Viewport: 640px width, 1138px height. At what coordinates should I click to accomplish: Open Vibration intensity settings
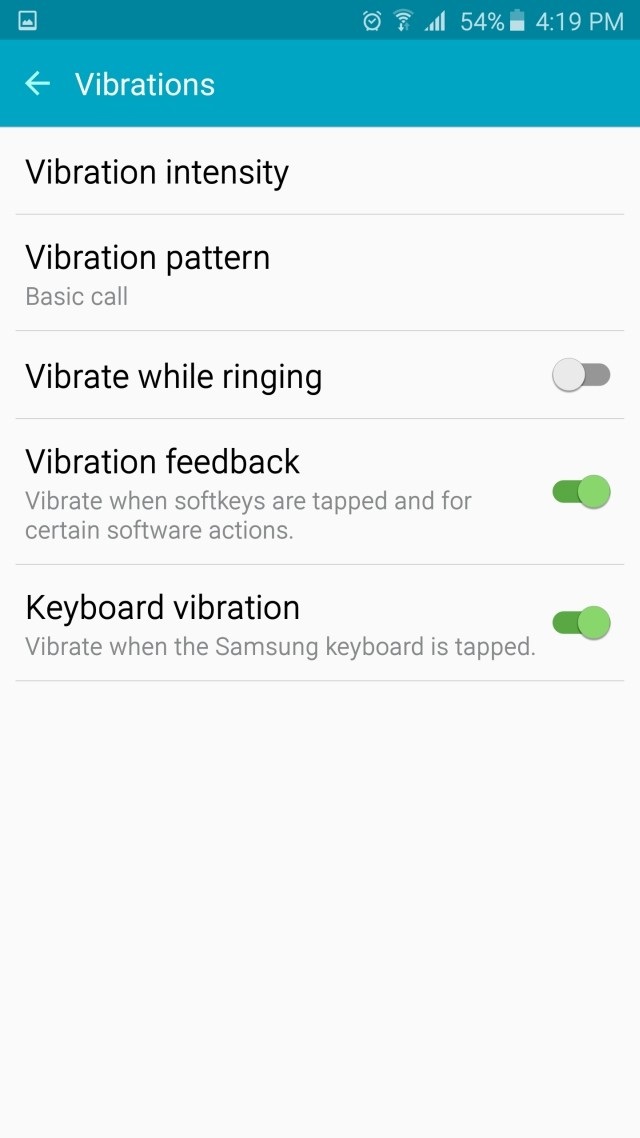pyautogui.click(x=320, y=171)
